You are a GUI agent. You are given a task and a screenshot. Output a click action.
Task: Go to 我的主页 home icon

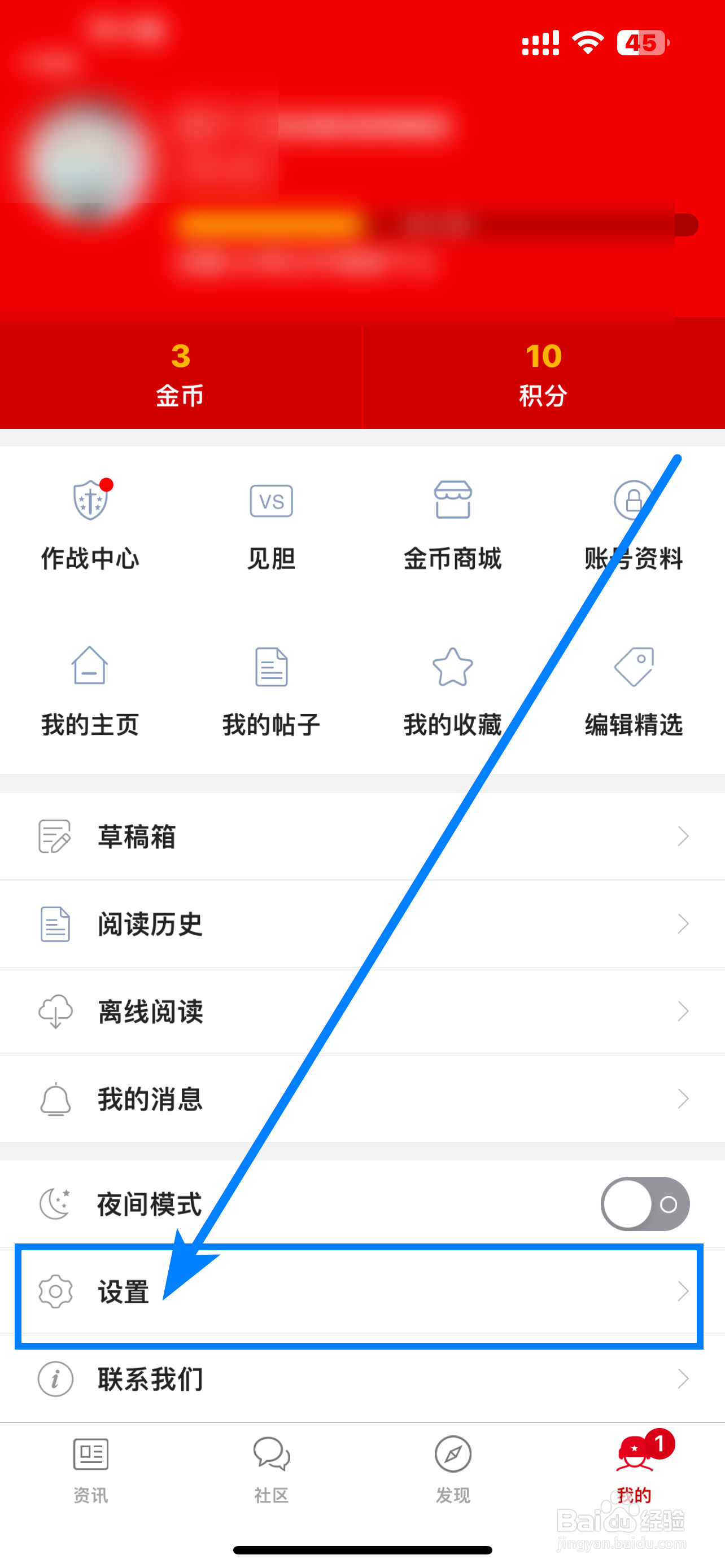point(89,667)
